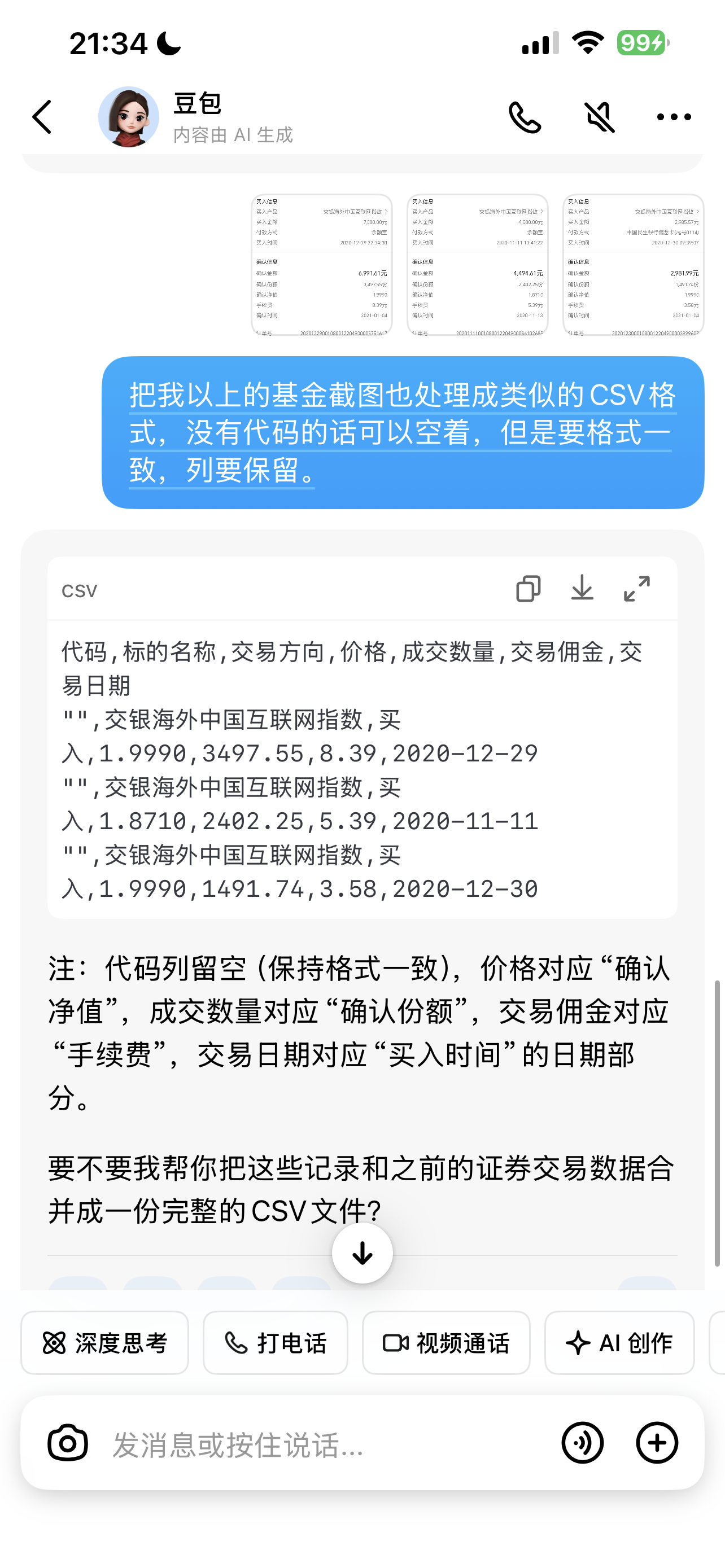Switch to voice input mode

(x=583, y=1443)
